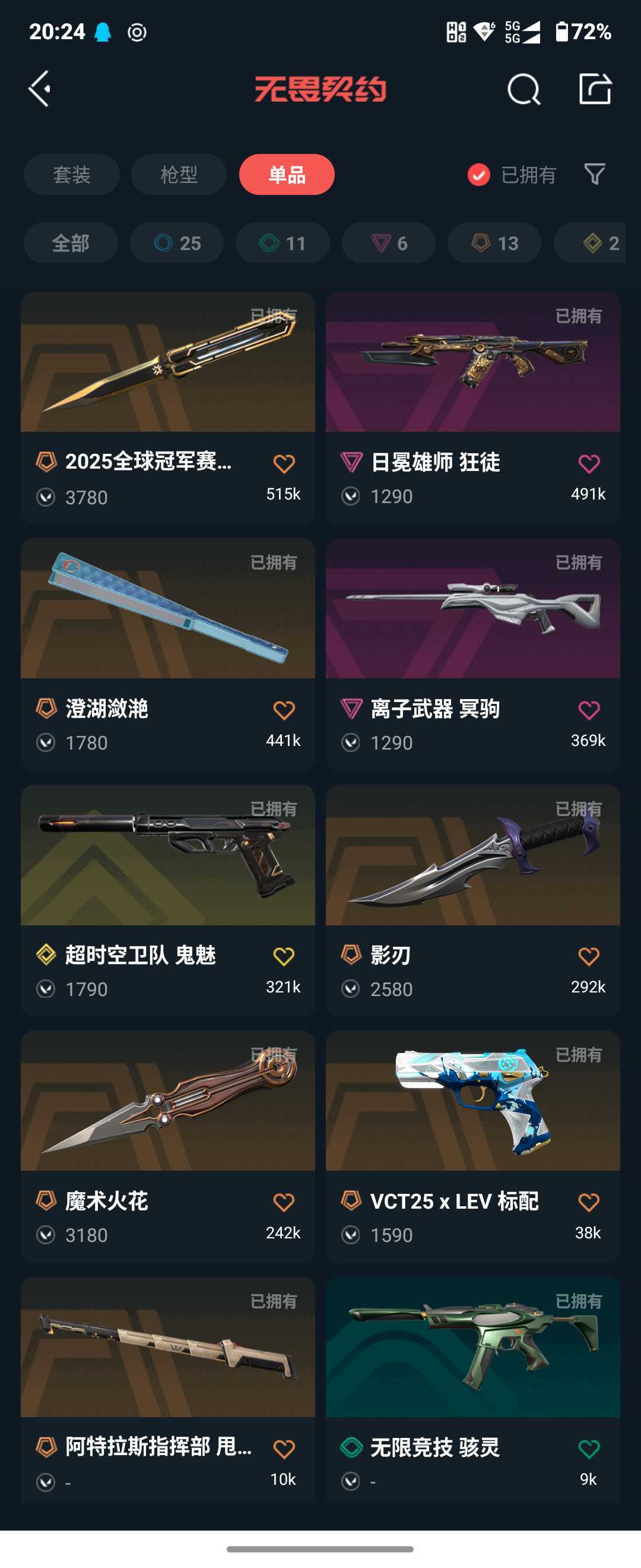
Task: Like the 影刃 skin with heart
Action: (588, 956)
